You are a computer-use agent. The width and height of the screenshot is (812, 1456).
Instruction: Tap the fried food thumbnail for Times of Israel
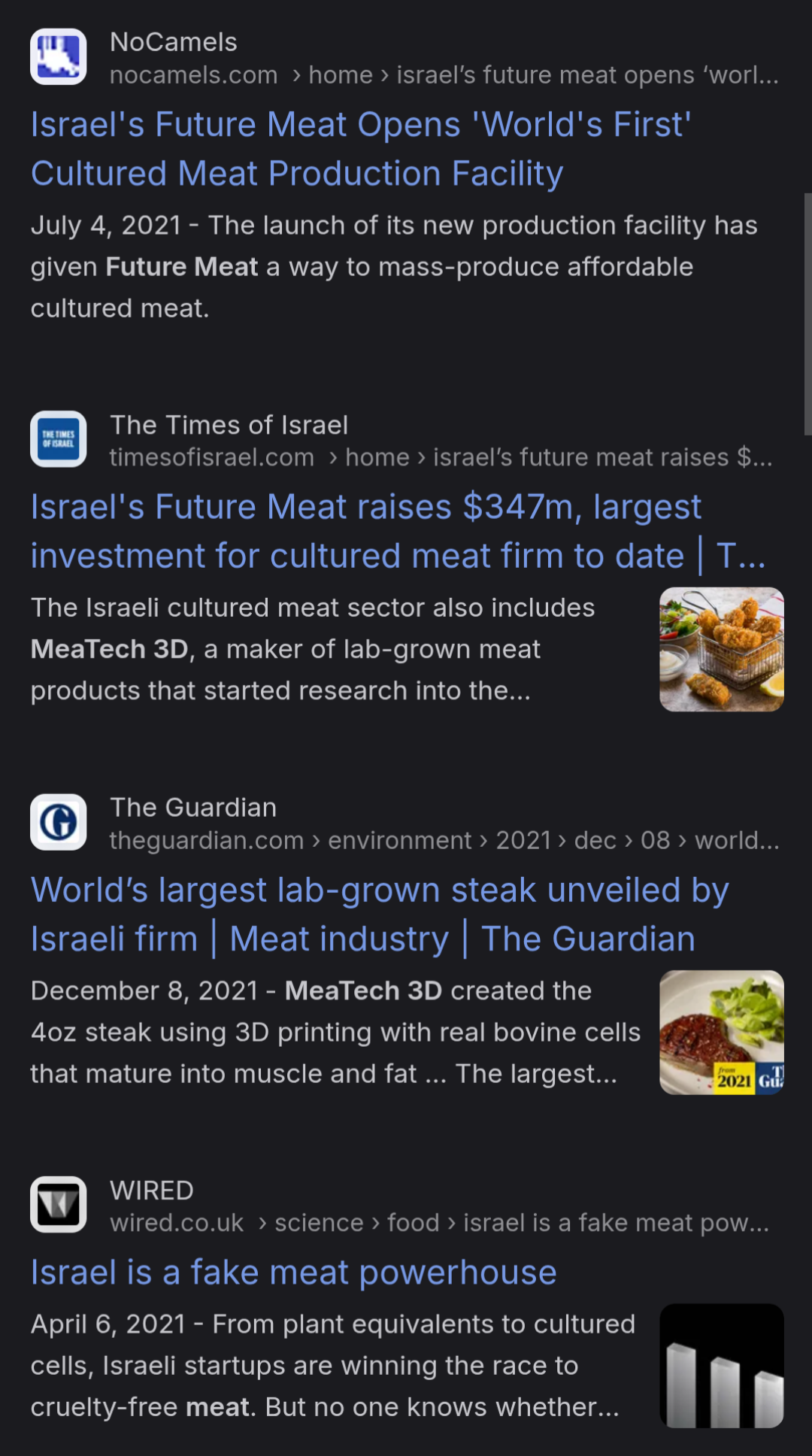click(721, 649)
